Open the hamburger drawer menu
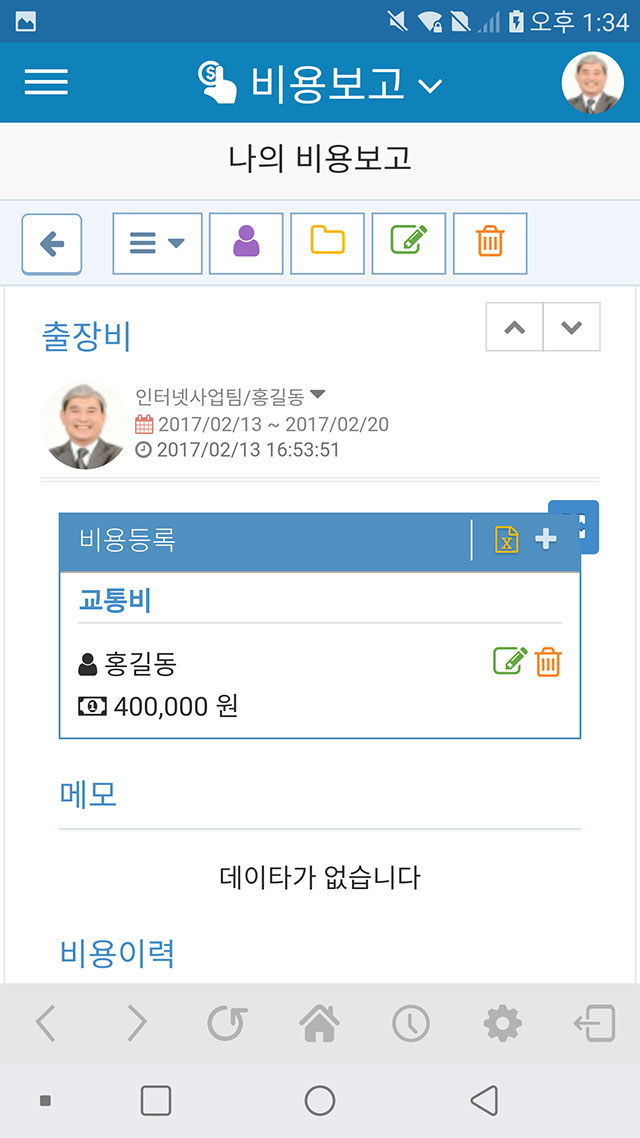Screen dimensions: 640x1138 pyautogui.click(x=46, y=82)
